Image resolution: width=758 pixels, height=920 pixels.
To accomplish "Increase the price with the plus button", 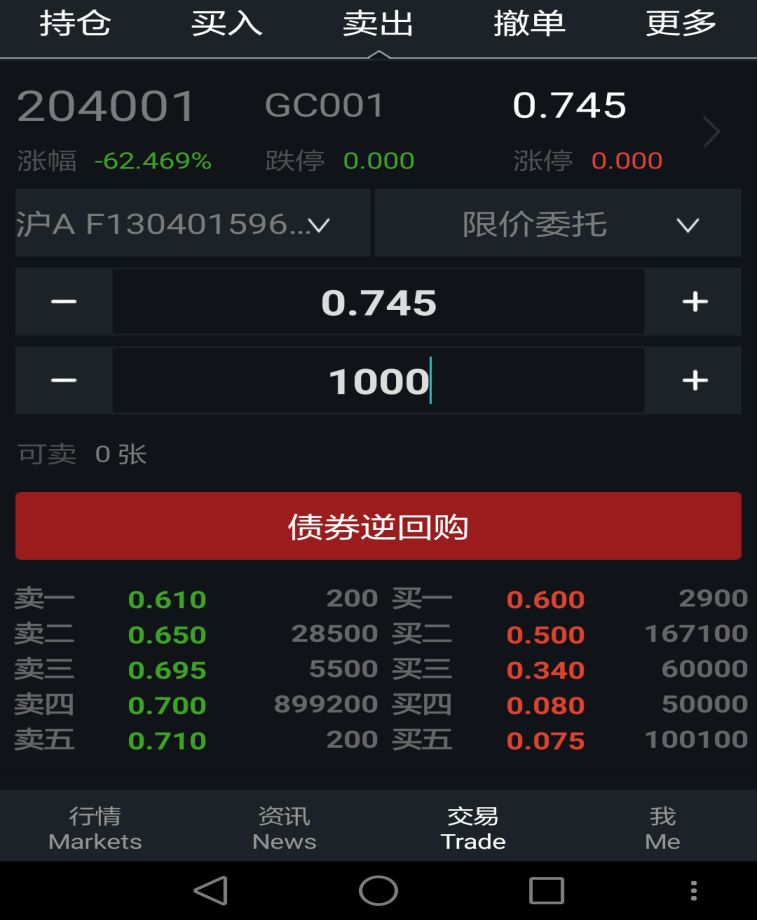I will [695, 302].
